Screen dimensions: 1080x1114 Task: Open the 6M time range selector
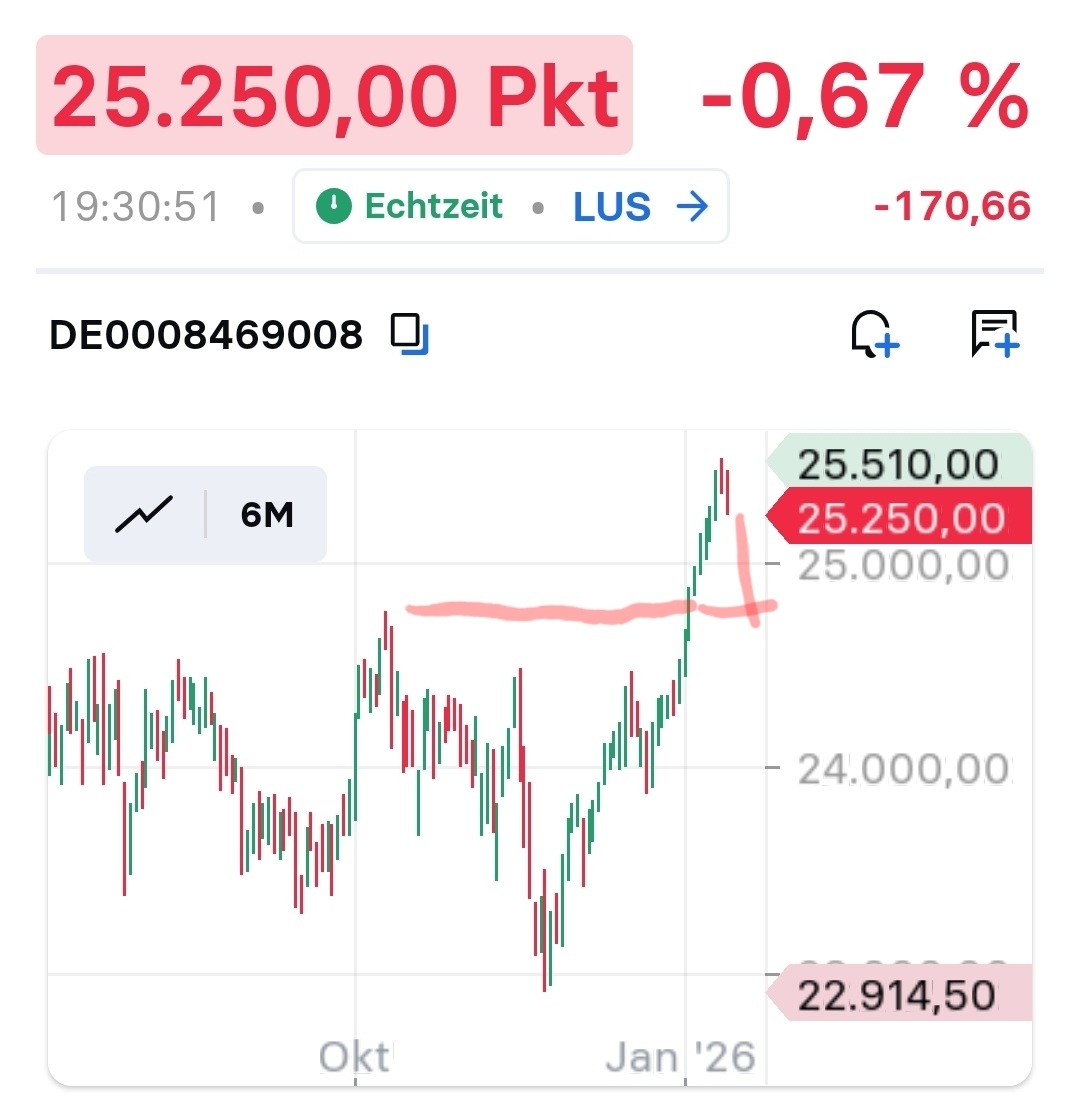point(267,514)
